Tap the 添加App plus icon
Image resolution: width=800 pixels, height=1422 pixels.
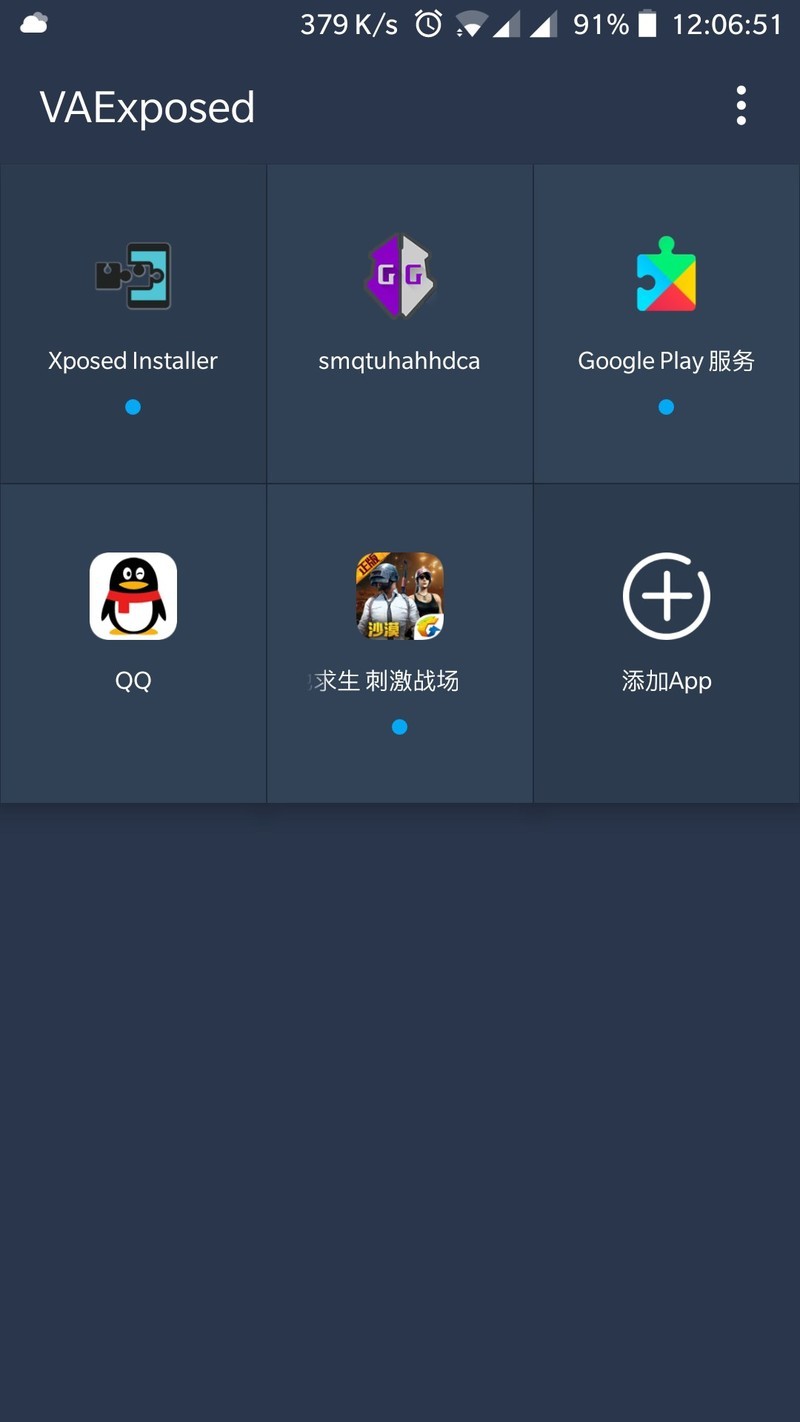pos(666,595)
